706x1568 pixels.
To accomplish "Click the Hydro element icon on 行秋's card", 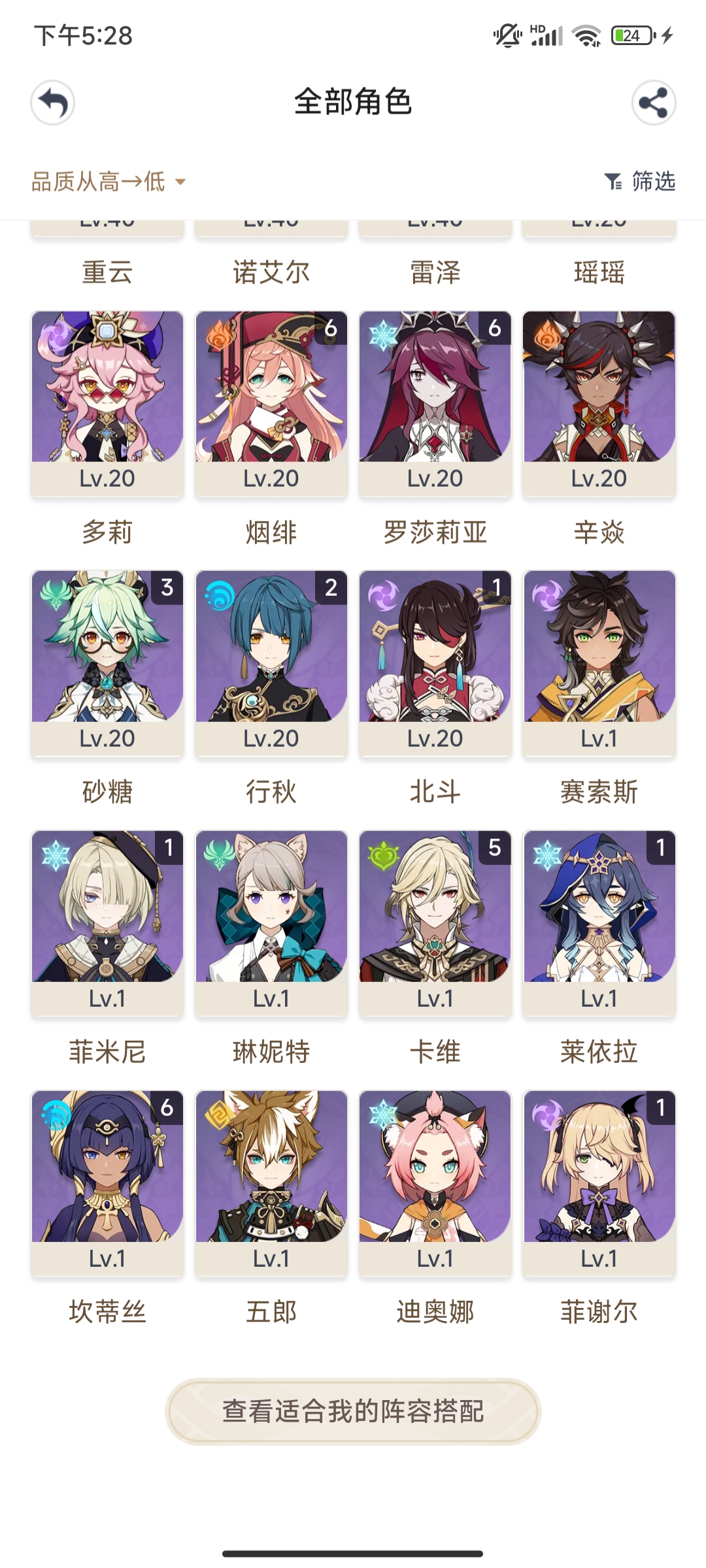I will pos(216,590).
